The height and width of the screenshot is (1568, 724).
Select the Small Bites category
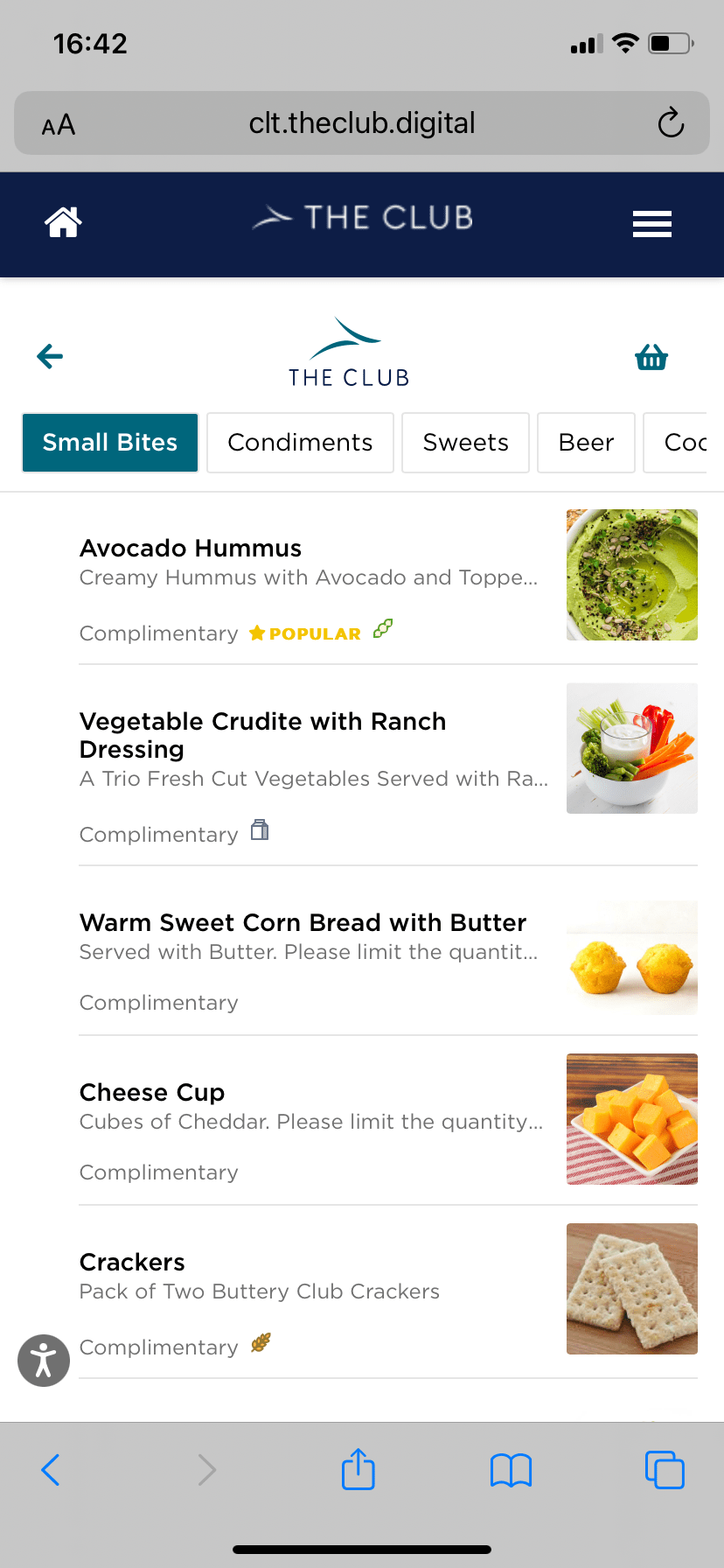[x=110, y=443]
